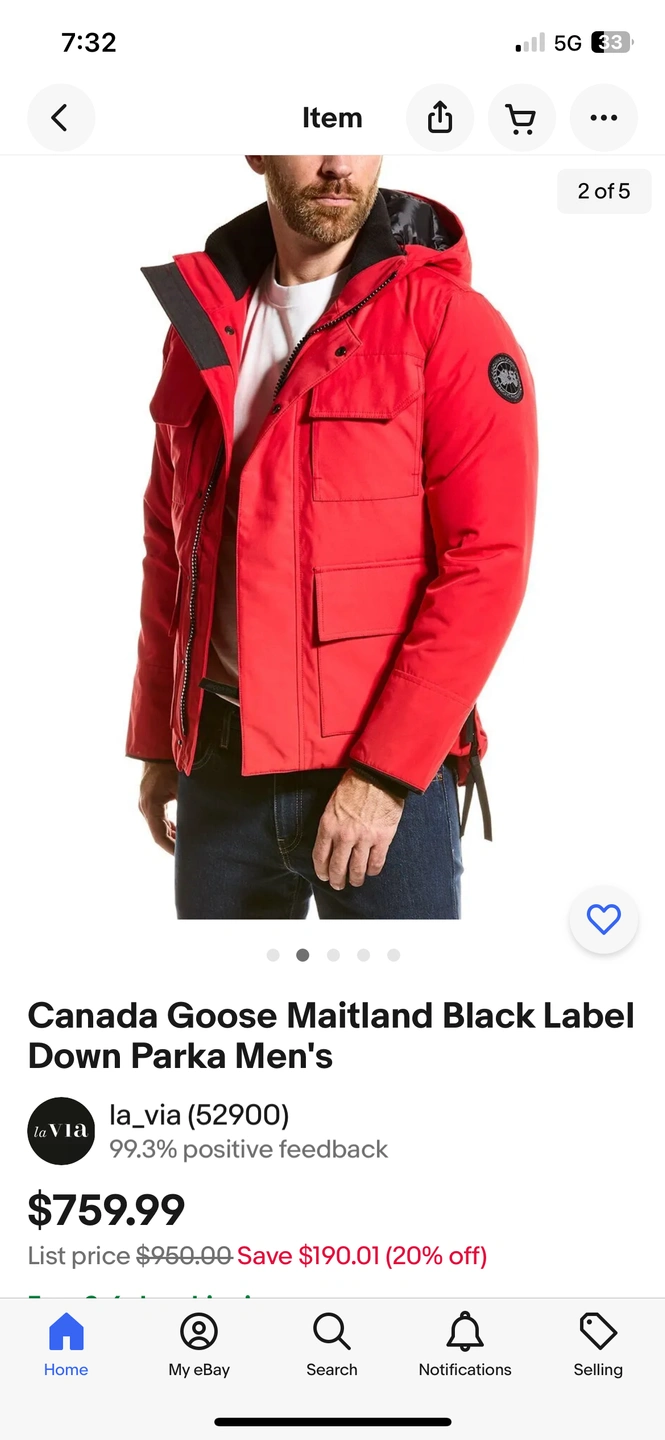Image resolution: width=665 pixels, height=1440 pixels.
Task: Go back to the previous screen
Action: 60,118
